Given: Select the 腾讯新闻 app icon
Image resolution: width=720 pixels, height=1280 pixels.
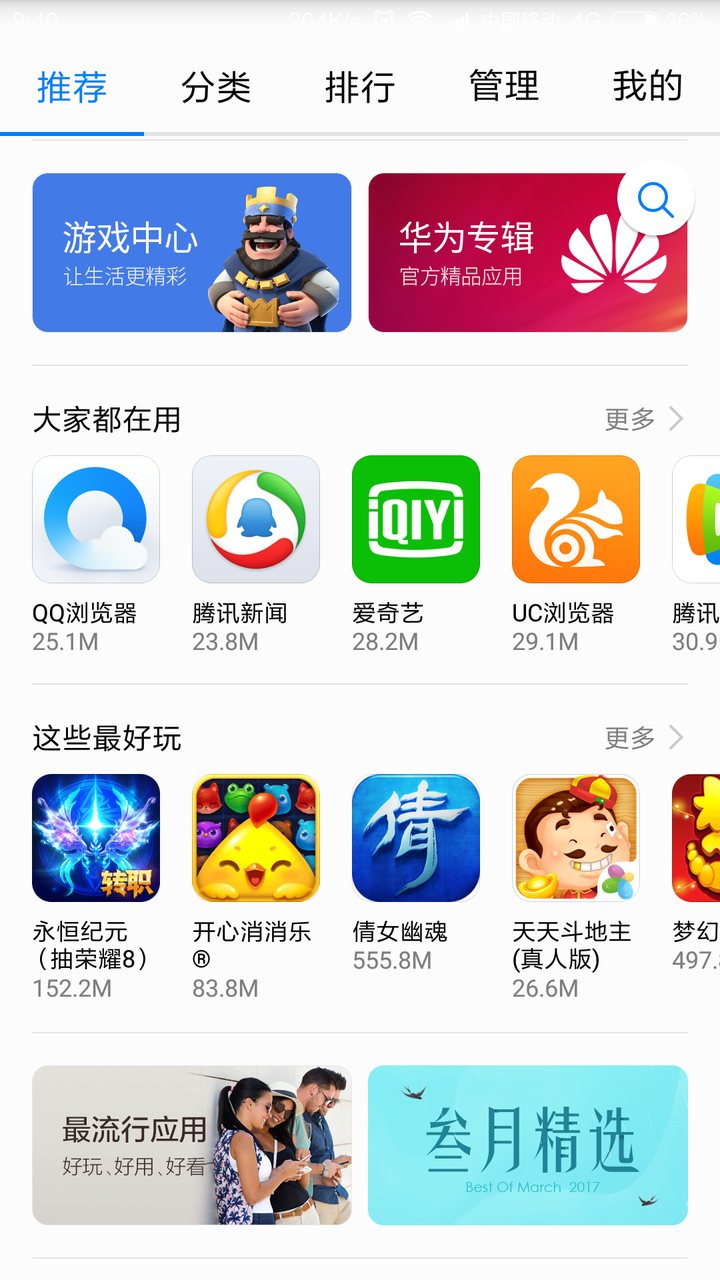Looking at the screenshot, I should (256, 519).
